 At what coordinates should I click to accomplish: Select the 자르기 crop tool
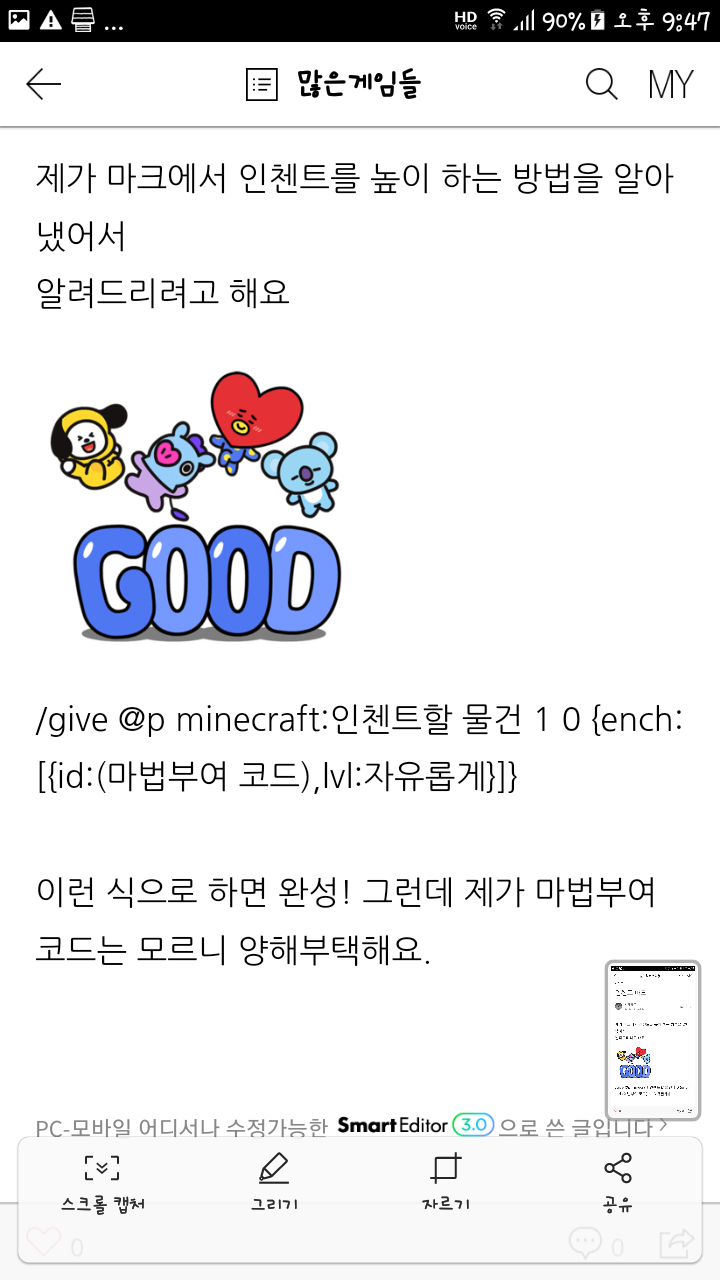tap(446, 1183)
